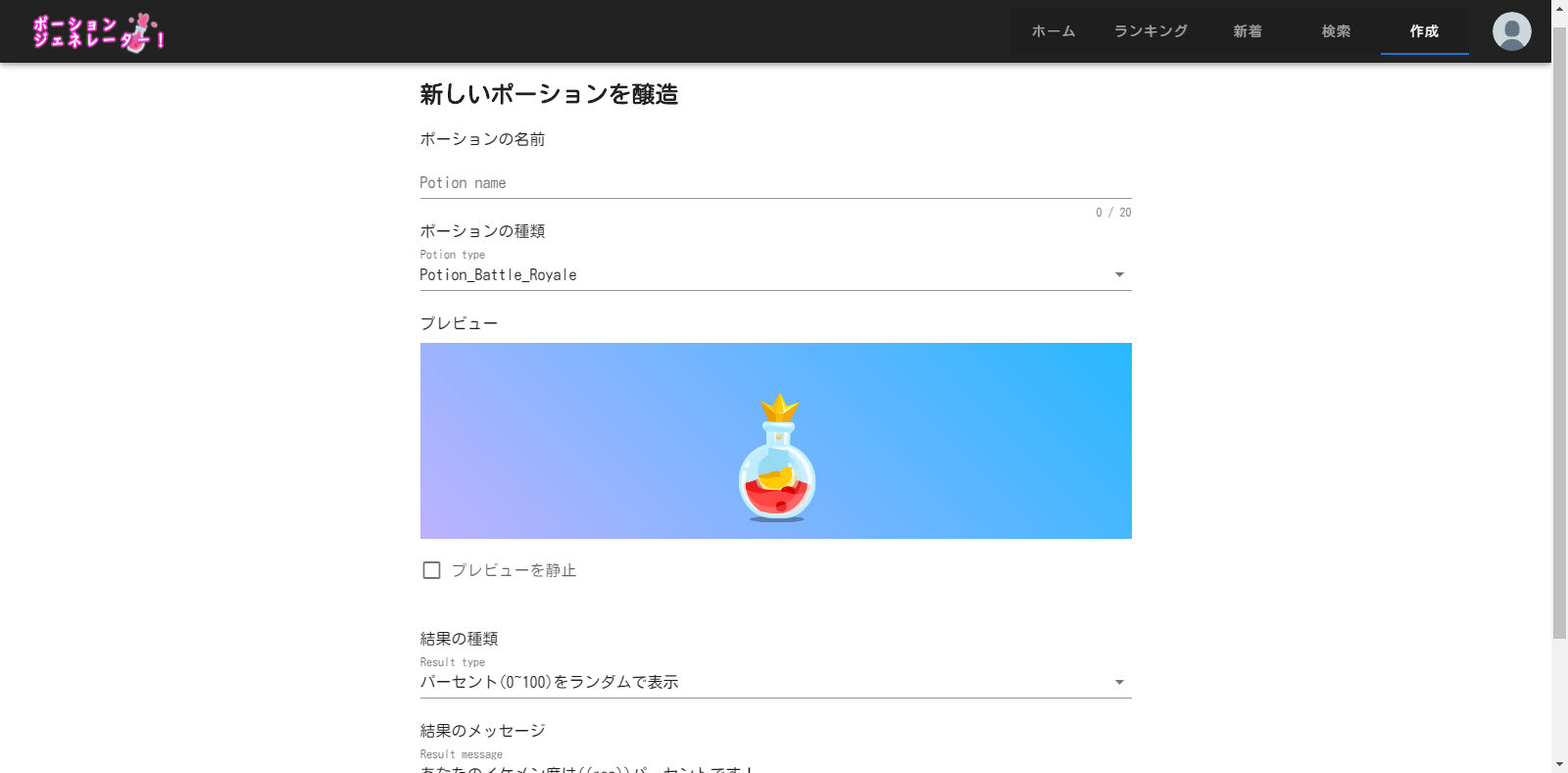The height and width of the screenshot is (773, 1568).
Task: Go to the 新着 tab
Action: (x=1248, y=31)
